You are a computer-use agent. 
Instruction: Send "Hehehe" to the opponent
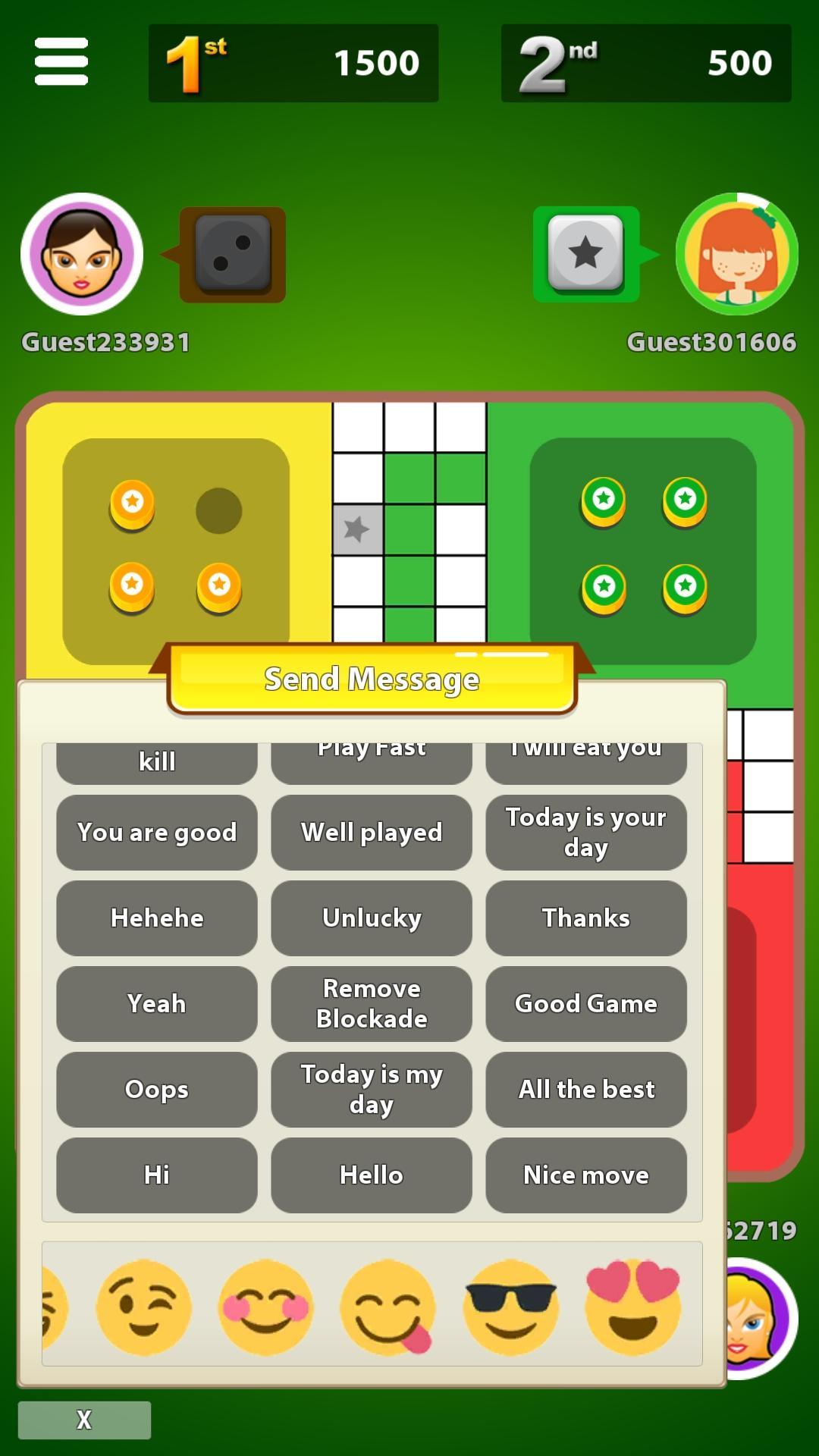pos(157,918)
